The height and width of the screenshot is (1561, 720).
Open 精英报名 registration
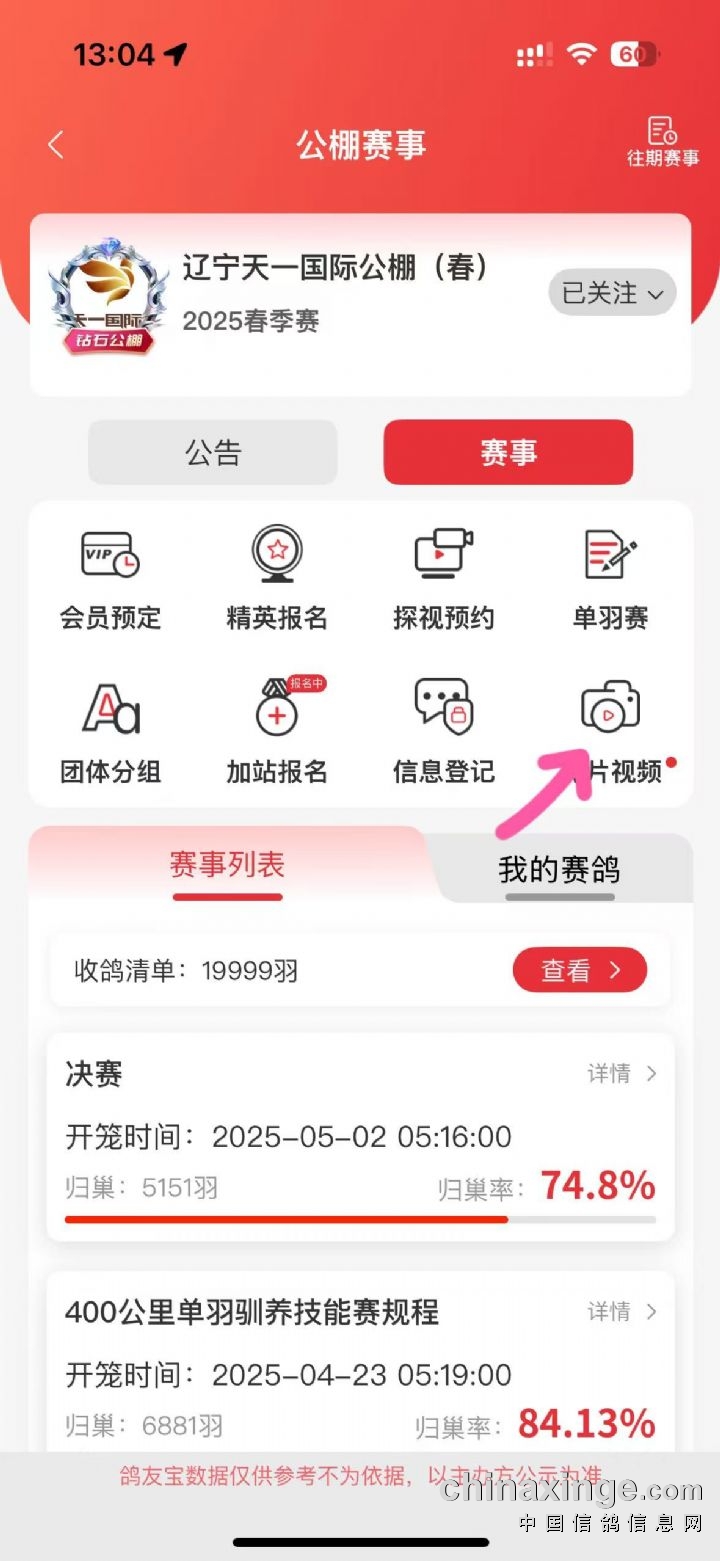[x=277, y=579]
